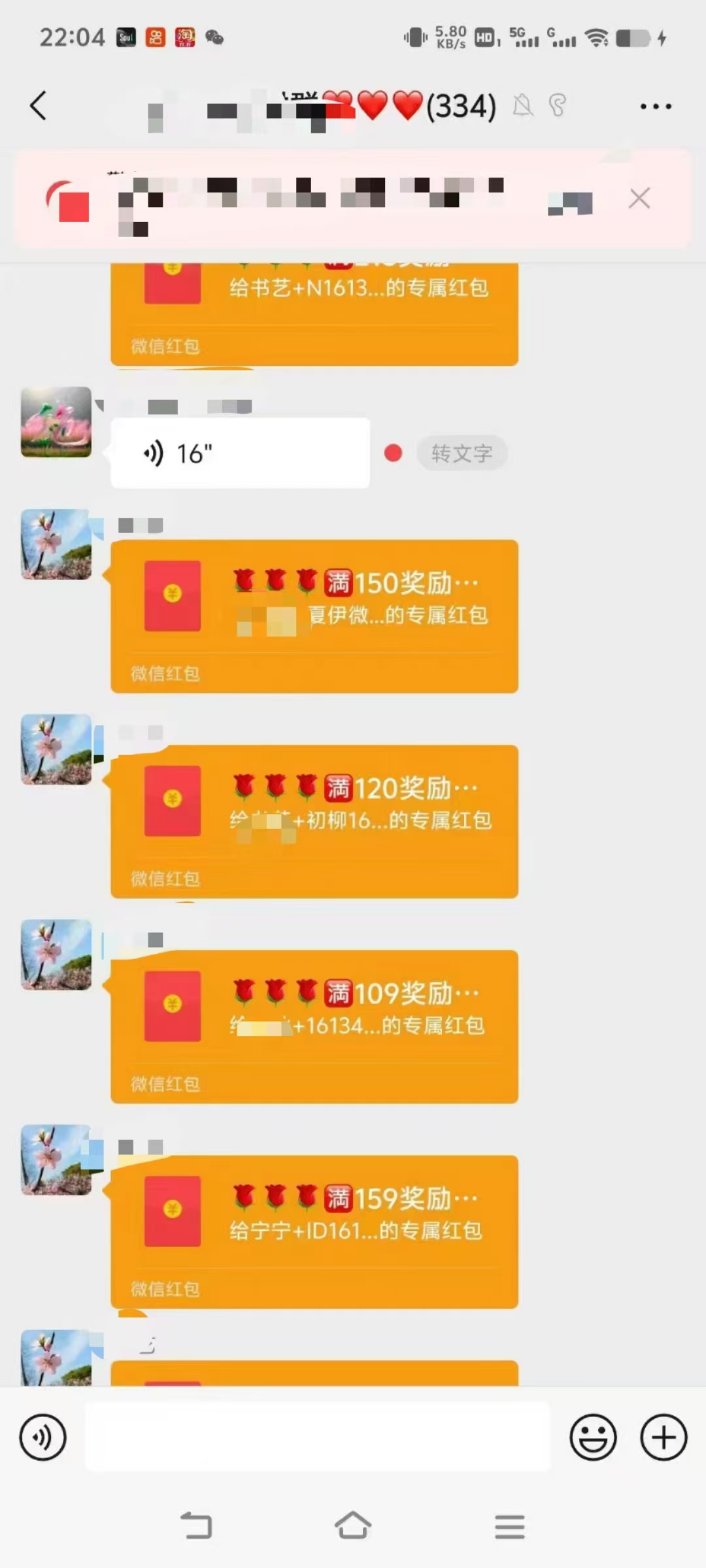Screen dimensions: 706x1568
Task: Open red packet for 书艺+N1613
Action: pyautogui.click(x=314, y=314)
